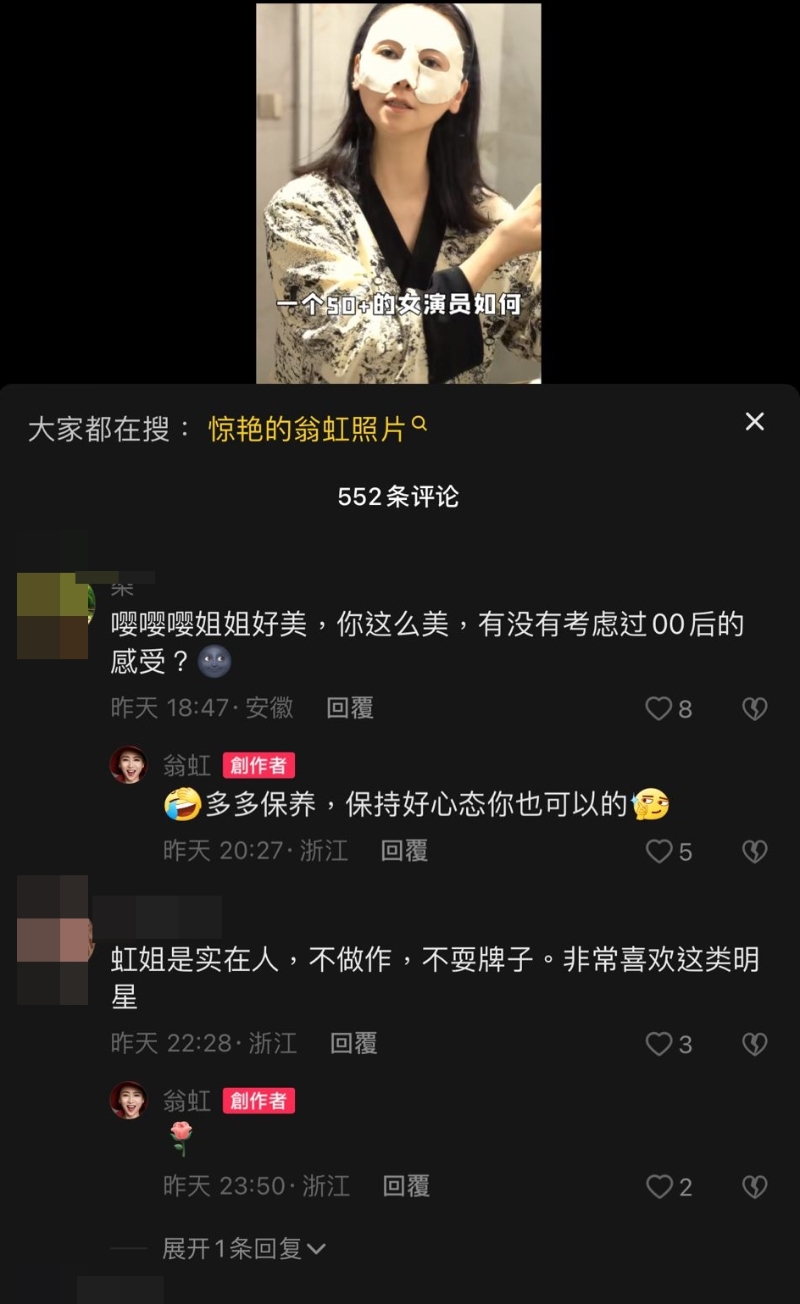Reply to 翁虹's 23:50 rose comment
800x1304 pixels.
coord(406,1187)
